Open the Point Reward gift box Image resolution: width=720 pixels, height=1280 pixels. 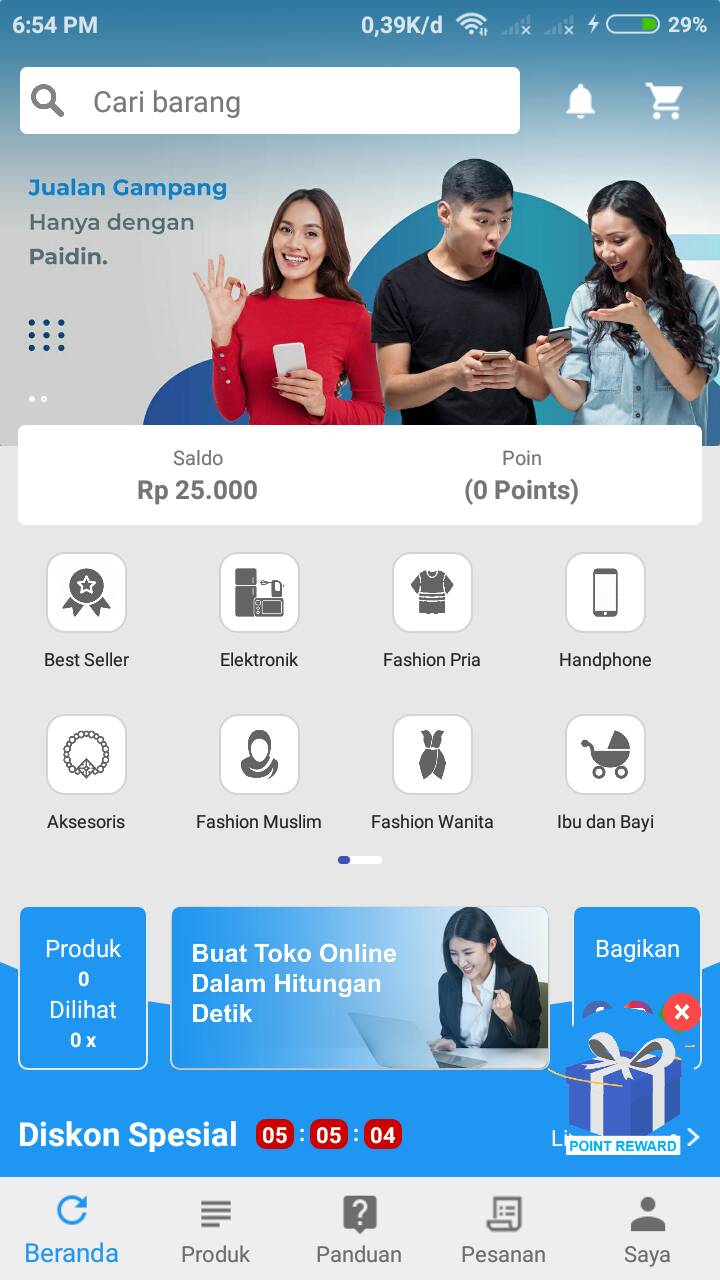pyautogui.click(x=623, y=1093)
